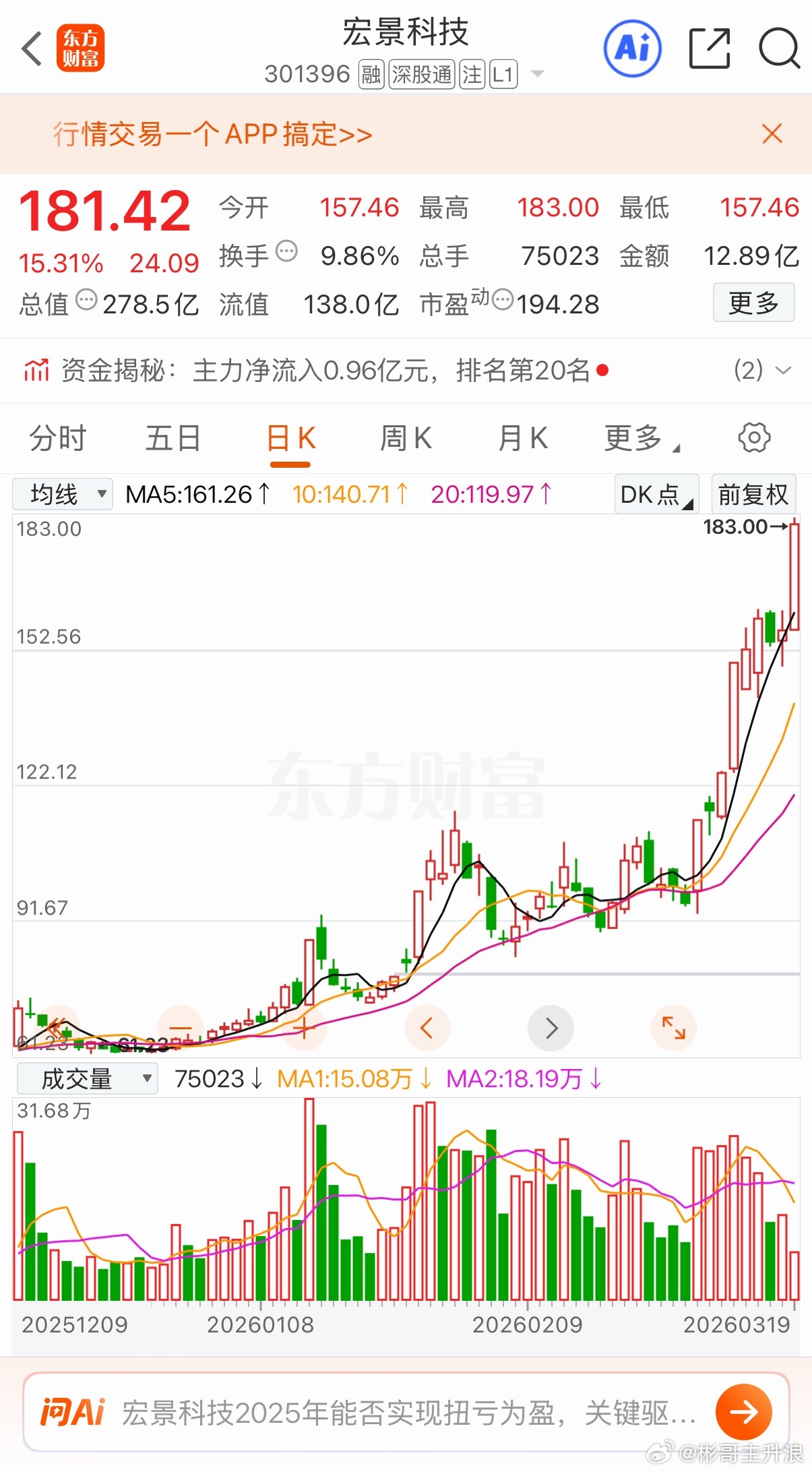Expand the 资金揭秘 section chevron
Image resolution: width=812 pixels, height=1472 pixels.
(784, 370)
